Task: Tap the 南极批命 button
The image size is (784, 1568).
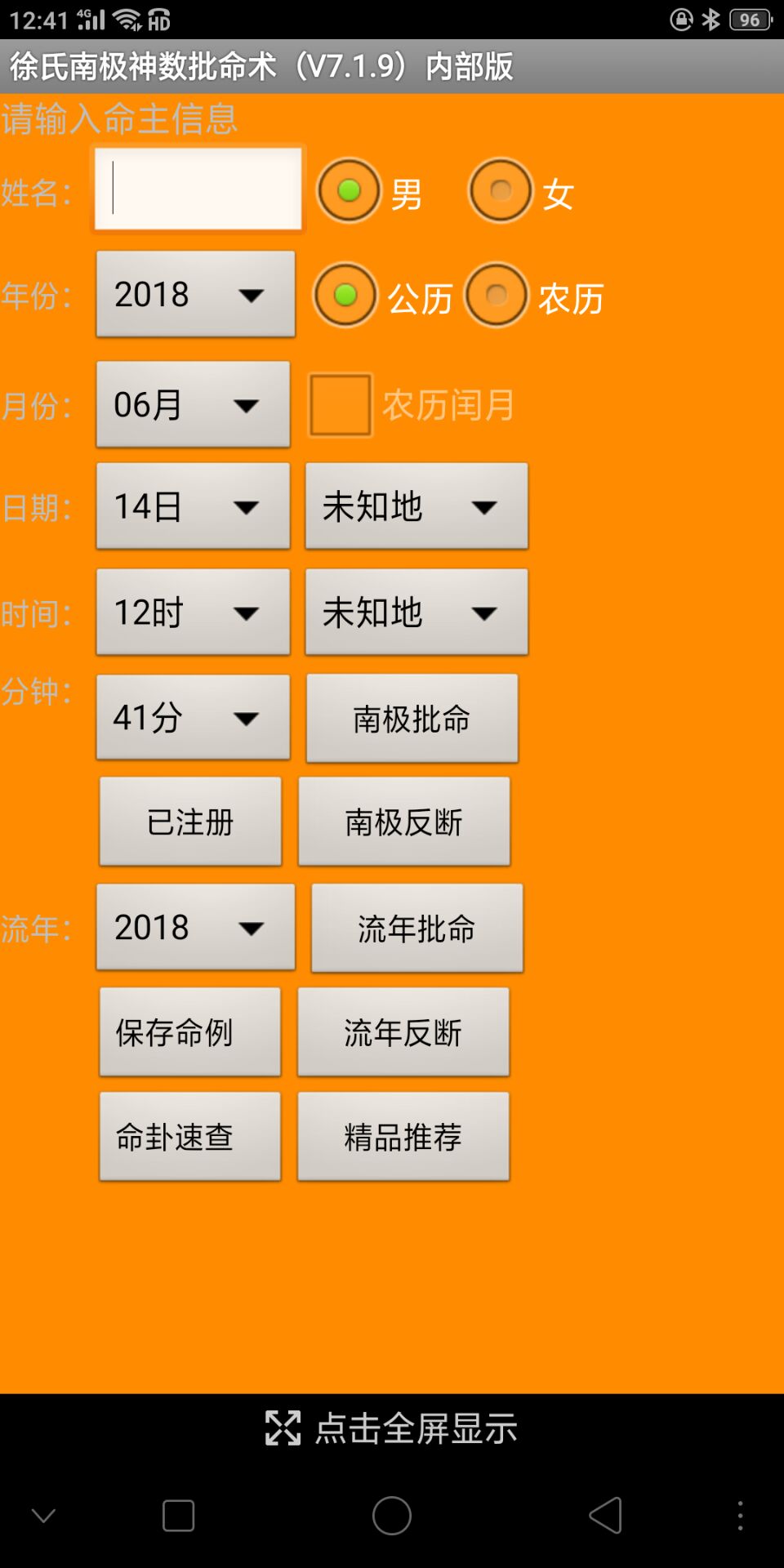Action: point(412,719)
